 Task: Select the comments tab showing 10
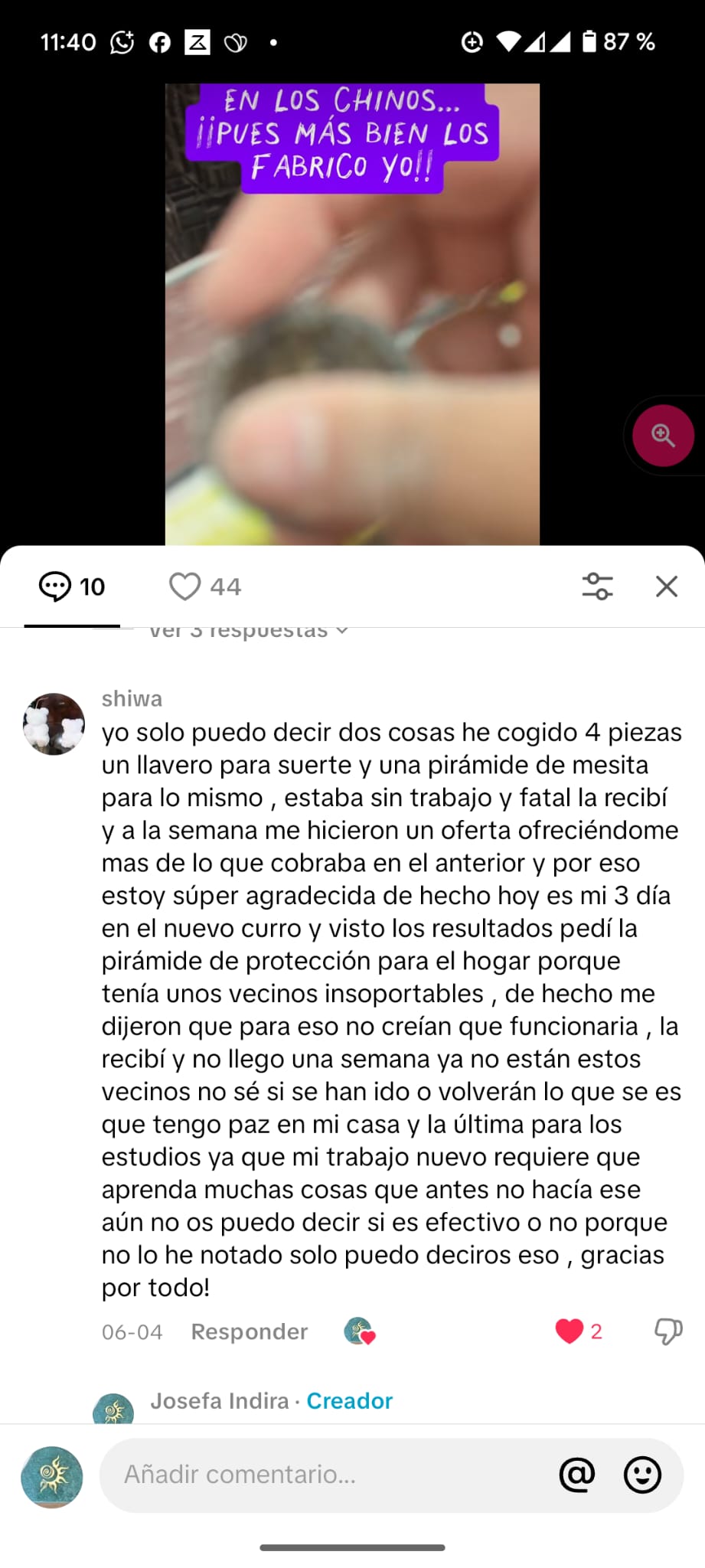[72, 586]
